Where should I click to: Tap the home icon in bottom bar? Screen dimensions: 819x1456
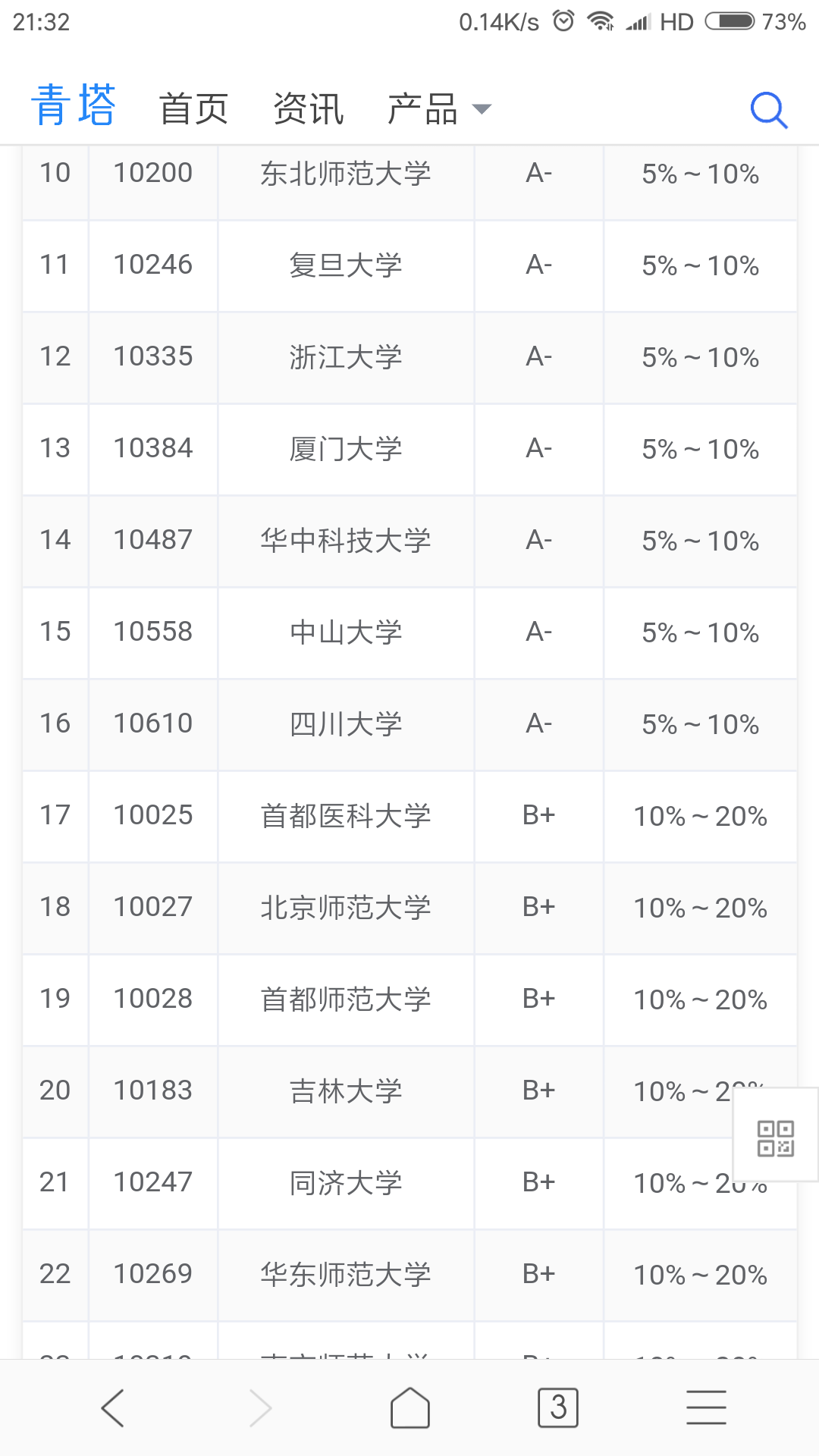click(x=409, y=1407)
